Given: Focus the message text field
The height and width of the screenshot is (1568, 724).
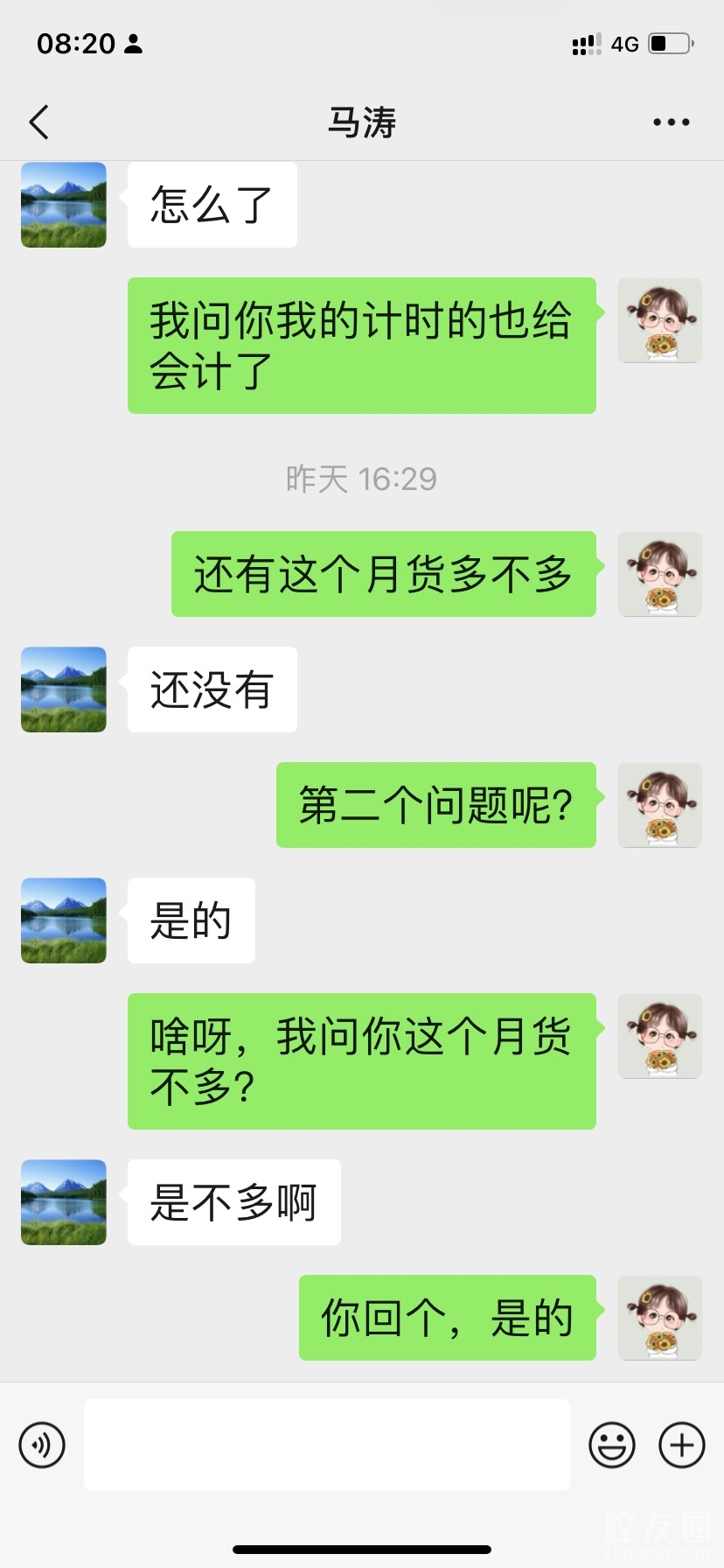Looking at the screenshot, I should (326, 1445).
